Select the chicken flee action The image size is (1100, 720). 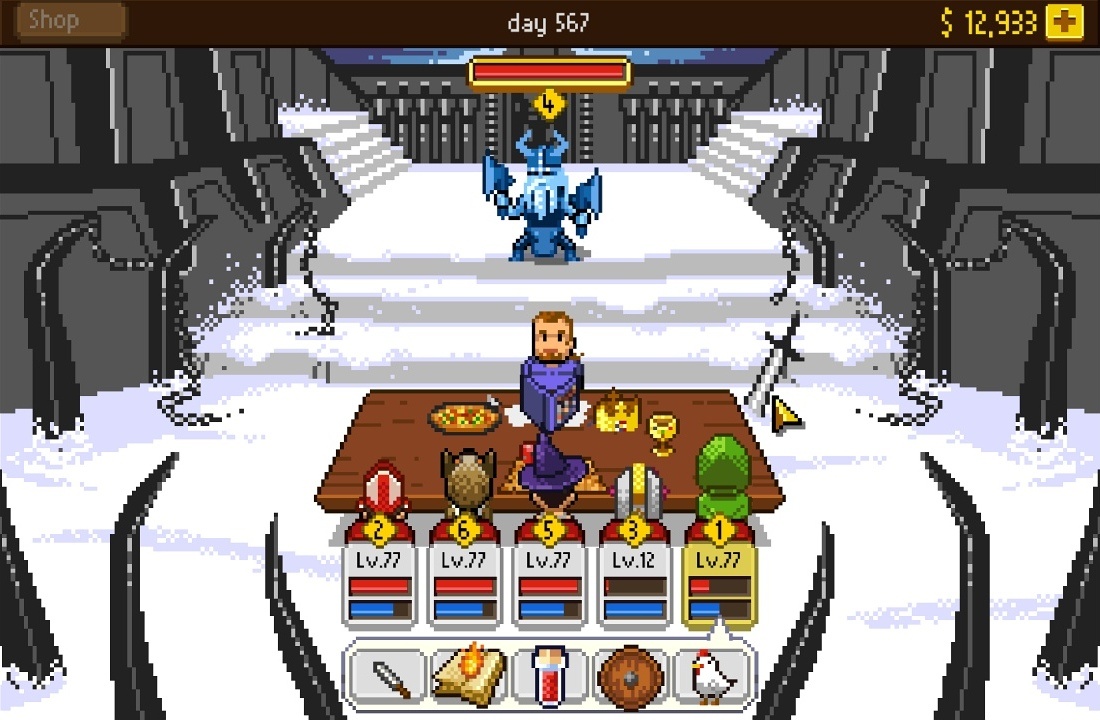pos(712,676)
